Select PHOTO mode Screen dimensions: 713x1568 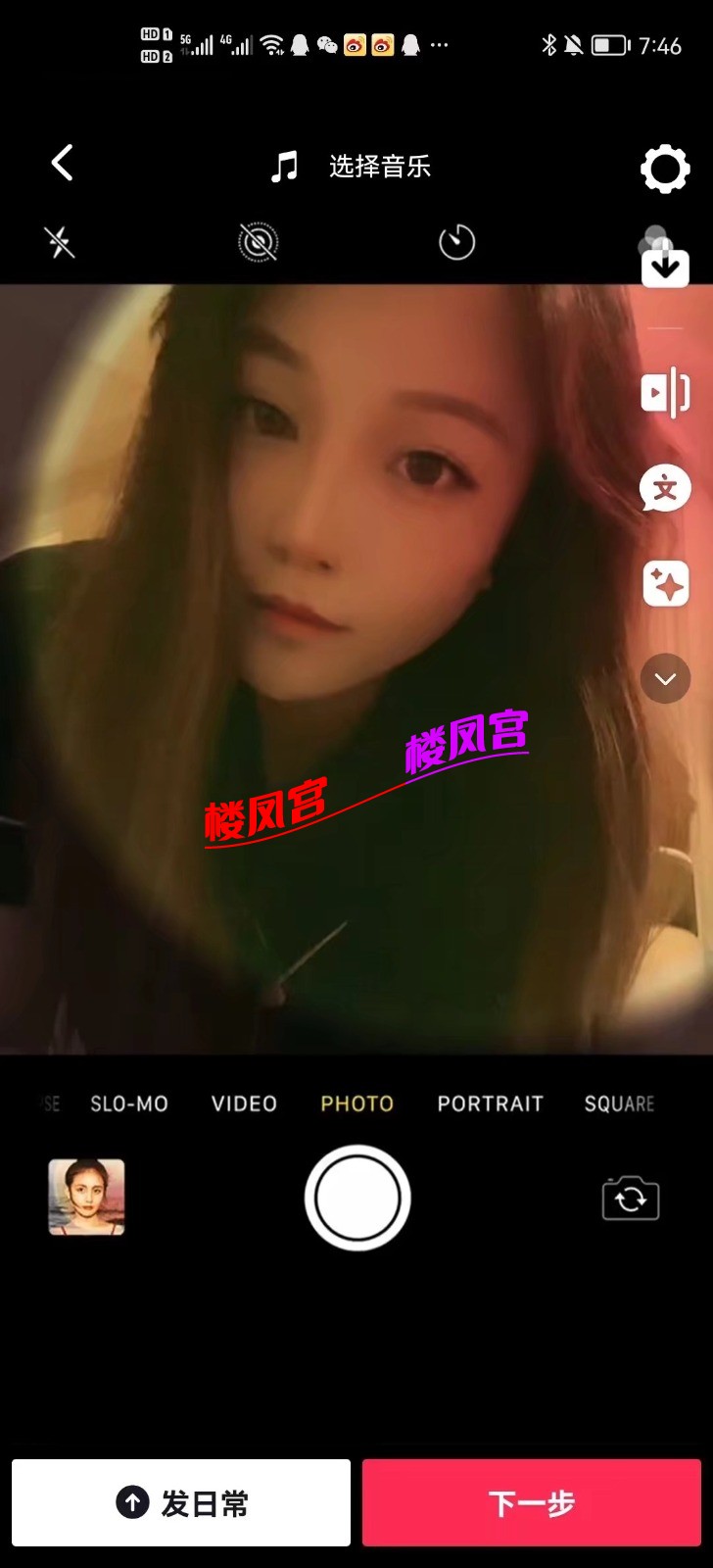pyautogui.click(x=357, y=1103)
